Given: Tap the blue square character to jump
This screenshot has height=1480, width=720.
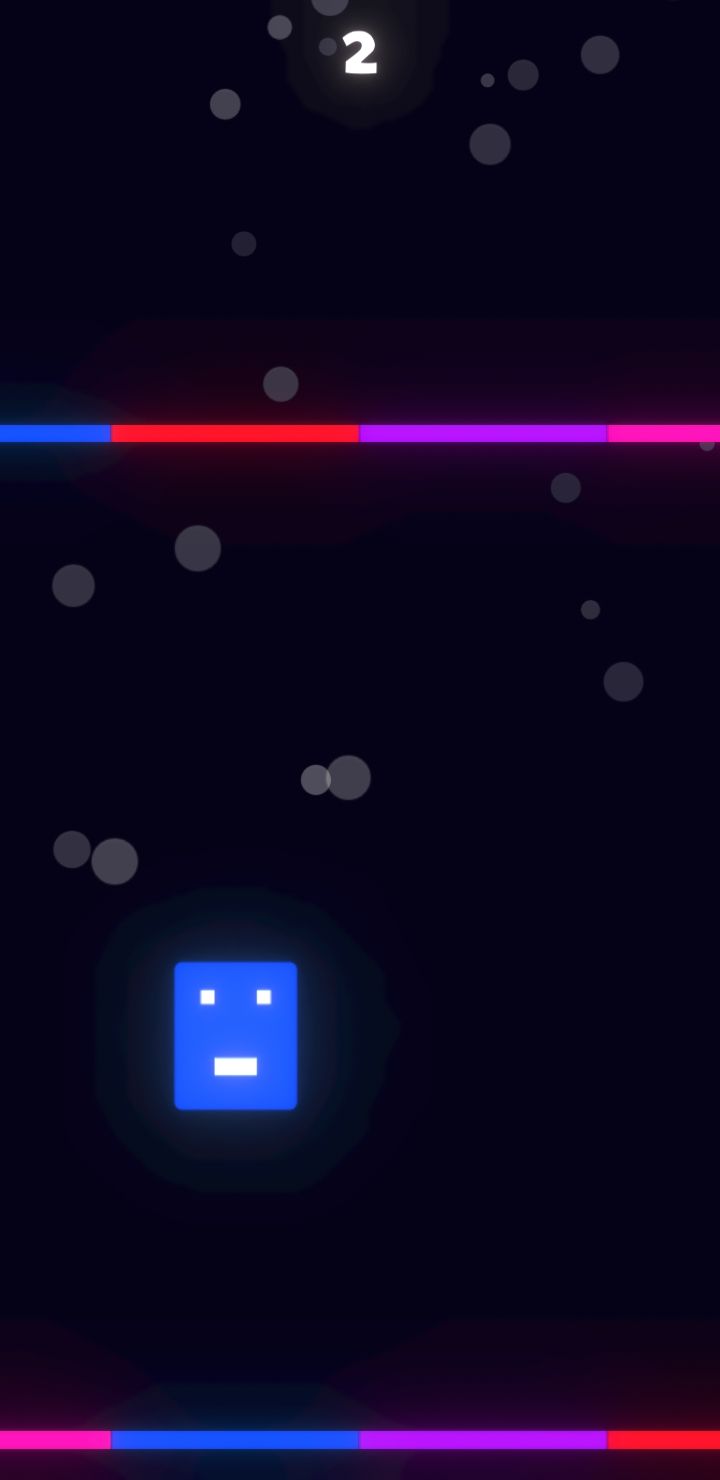Looking at the screenshot, I should (x=235, y=1035).
